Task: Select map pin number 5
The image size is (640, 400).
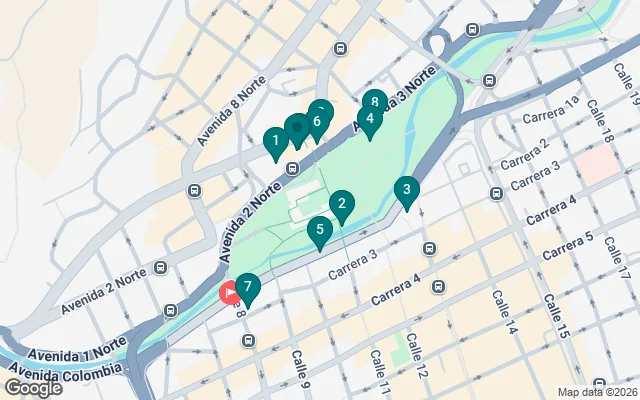Action: pyautogui.click(x=319, y=231)
